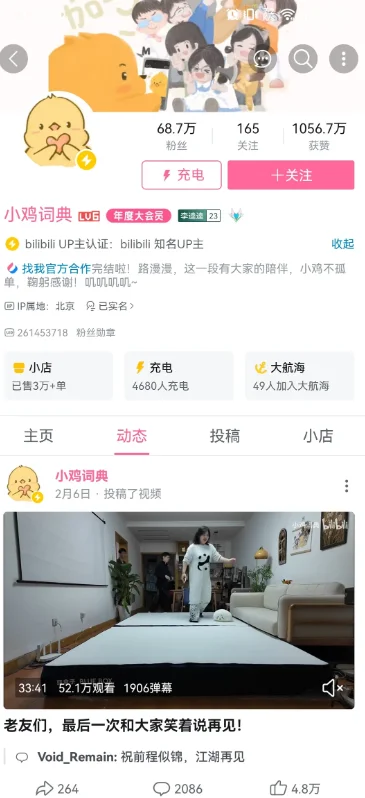Open the three-dot menu on the post
This screenshot has width=365, height=798.
point(346,486)
